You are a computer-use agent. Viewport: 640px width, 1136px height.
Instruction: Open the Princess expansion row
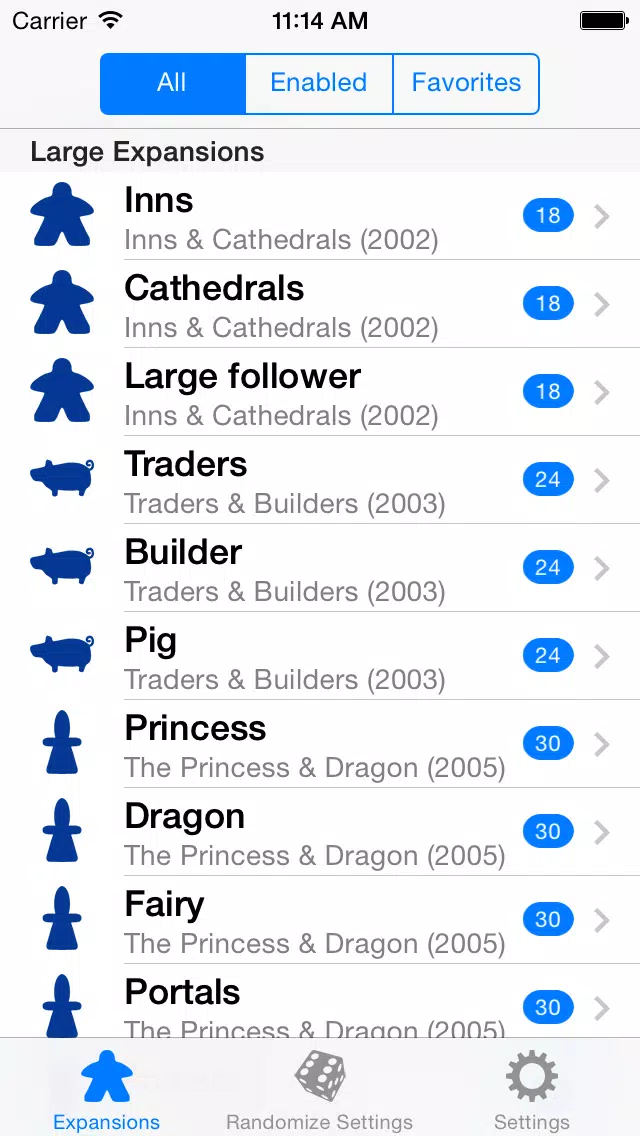point(320,744)
